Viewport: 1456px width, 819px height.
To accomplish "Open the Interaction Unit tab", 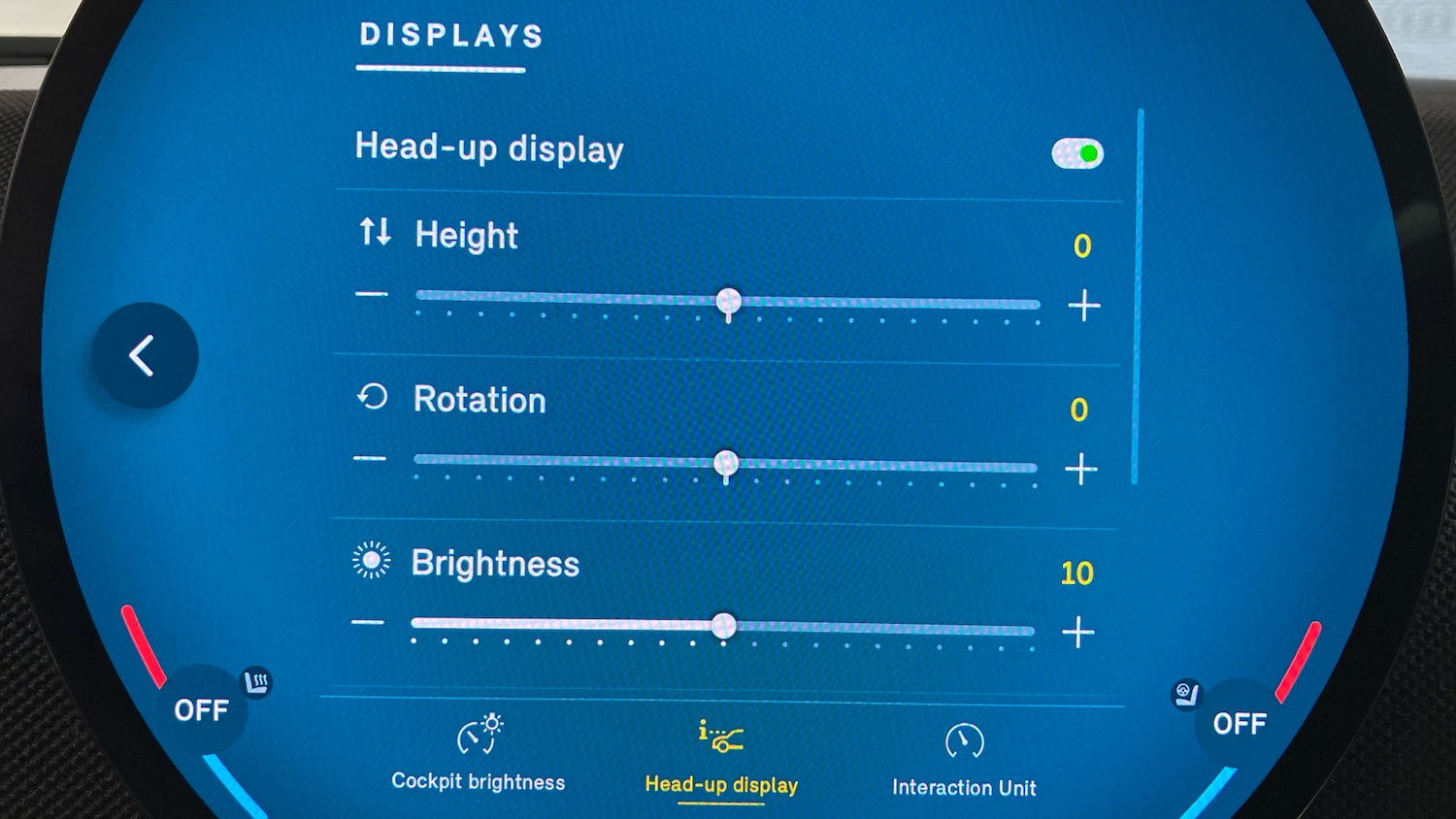I will pos(964,762).
